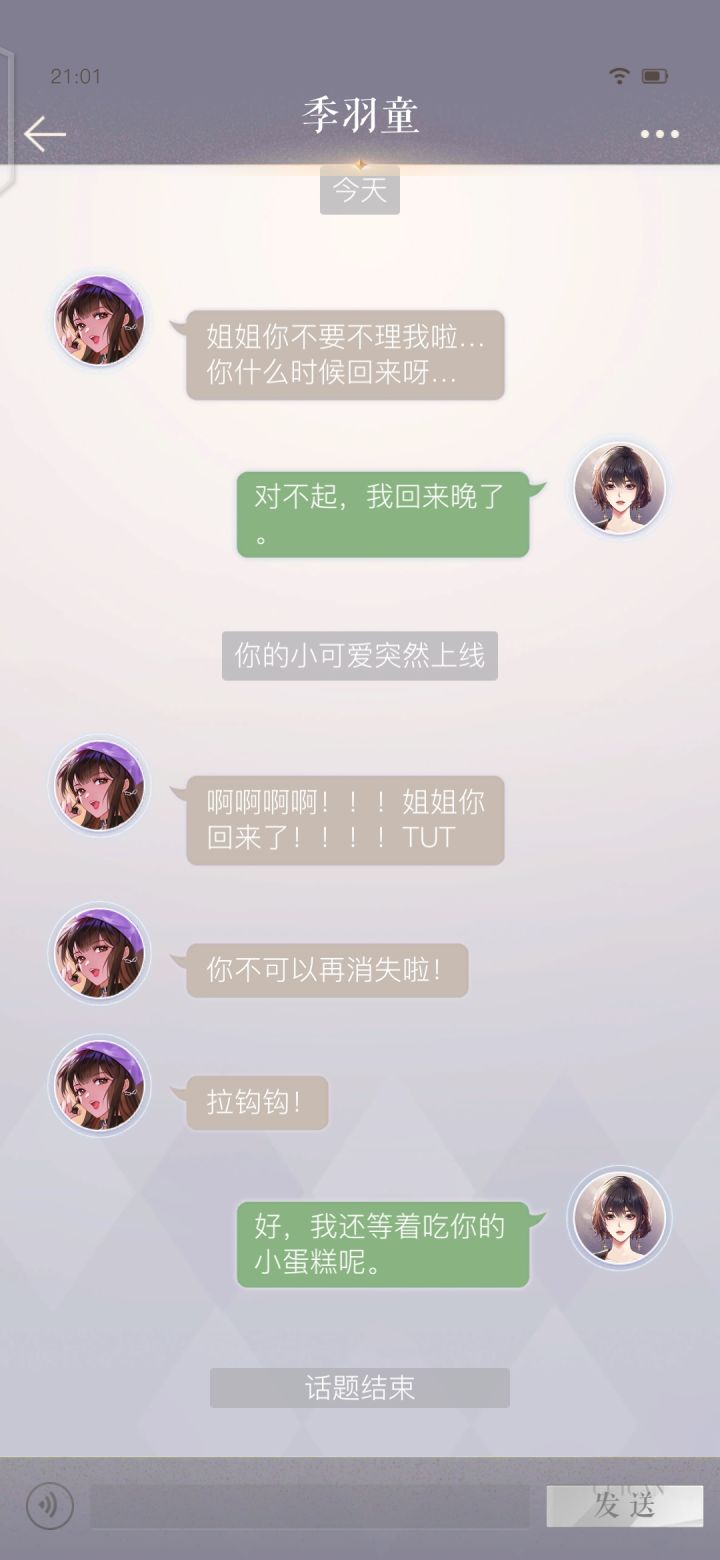720x1560 pixels.
Task: Tap the bubble saying 拉钩钩!
Action: (256, 1102)
